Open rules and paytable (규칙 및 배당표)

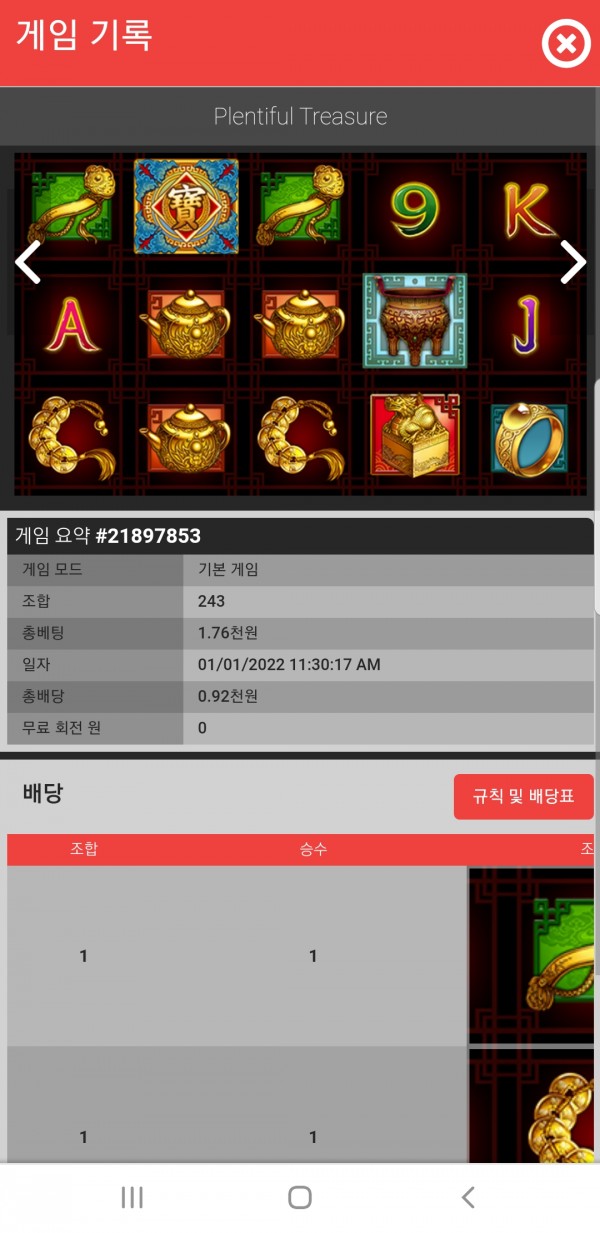523,797
